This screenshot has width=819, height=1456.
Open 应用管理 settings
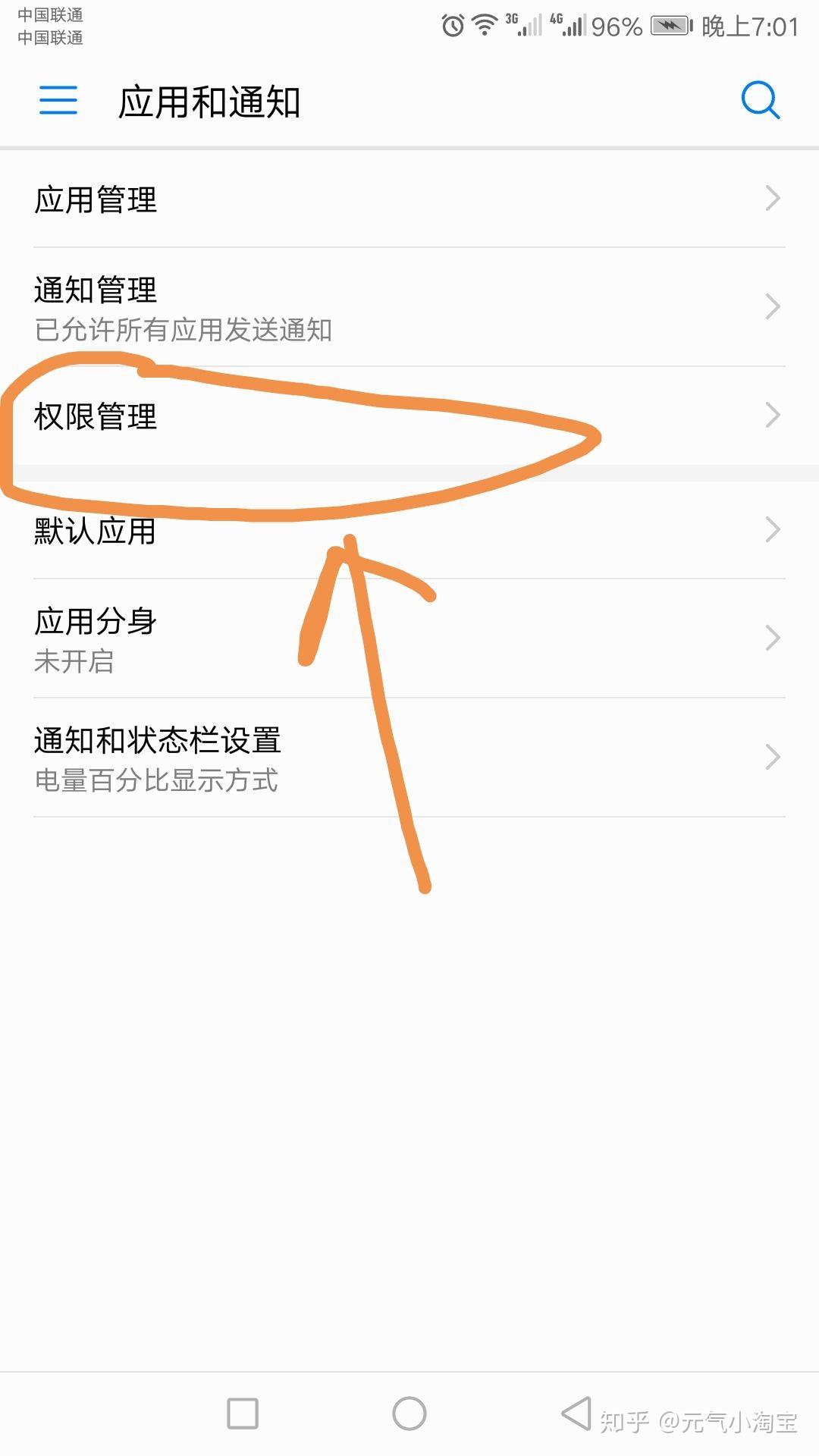pyautogui.click(x=409, y=199)
